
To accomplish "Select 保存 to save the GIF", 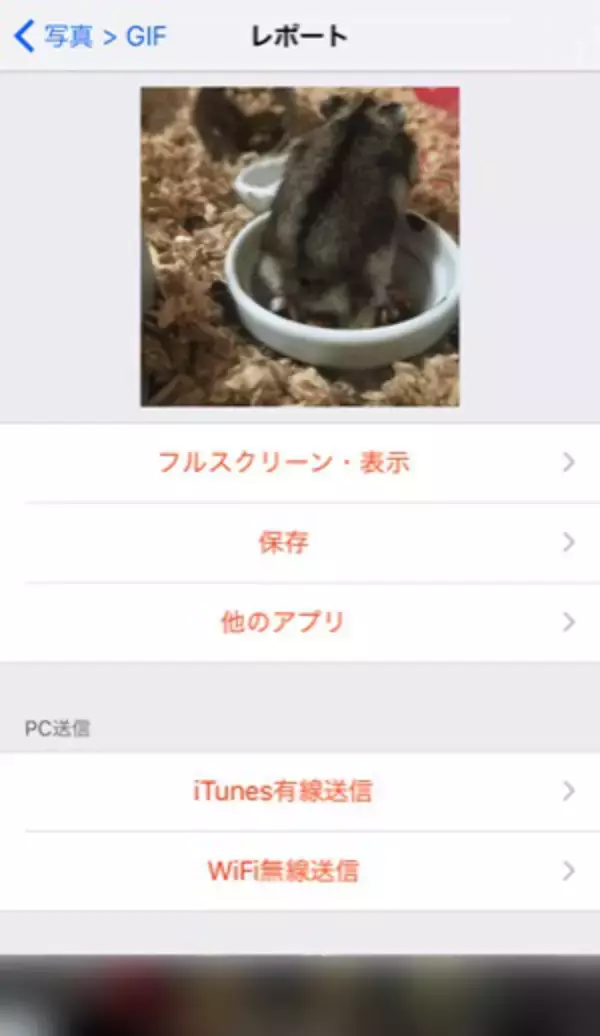I will 284,542.
